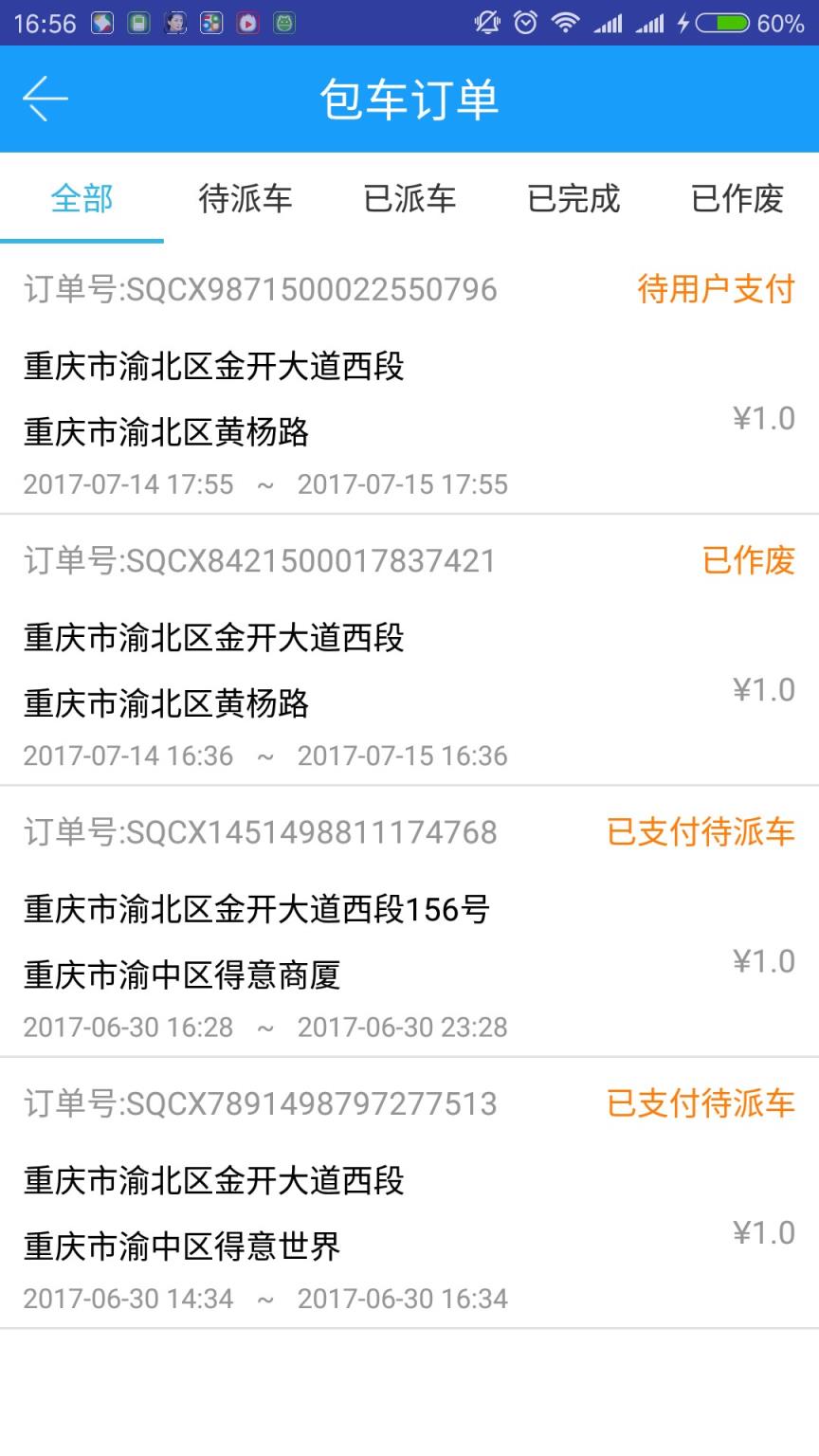Open the 已完成 tab

point(573,199)
